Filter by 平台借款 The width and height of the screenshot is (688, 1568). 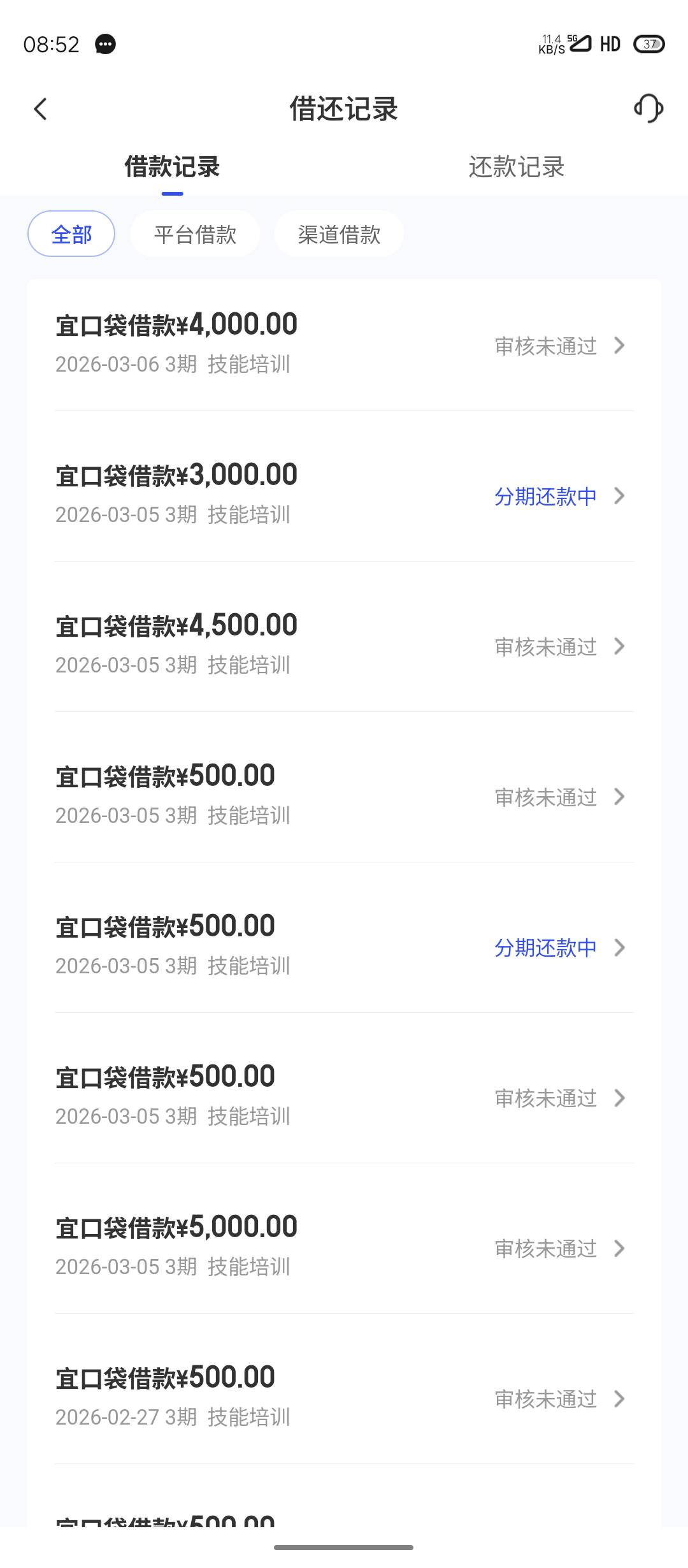(x=195, y=235)
